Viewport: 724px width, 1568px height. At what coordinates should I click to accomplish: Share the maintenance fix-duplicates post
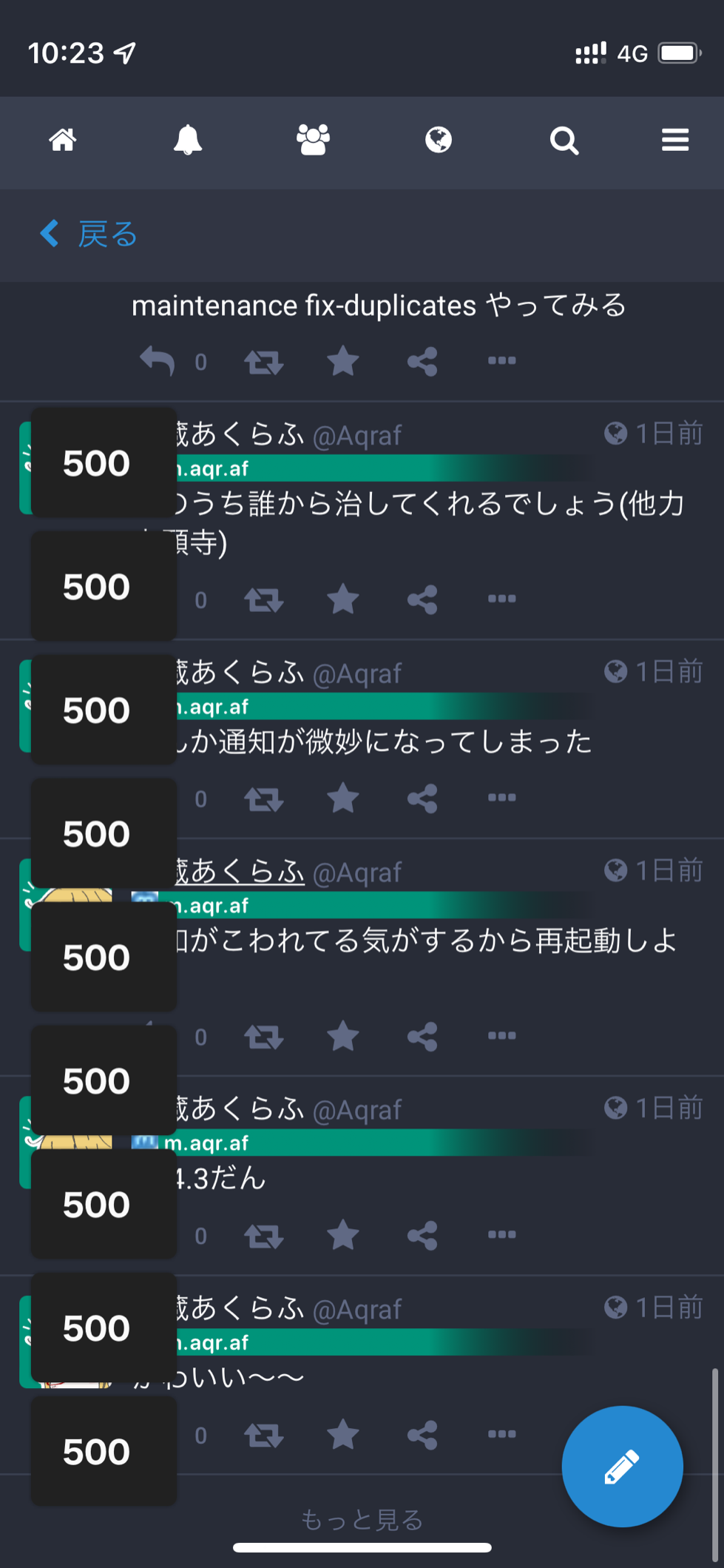[422, 362]
